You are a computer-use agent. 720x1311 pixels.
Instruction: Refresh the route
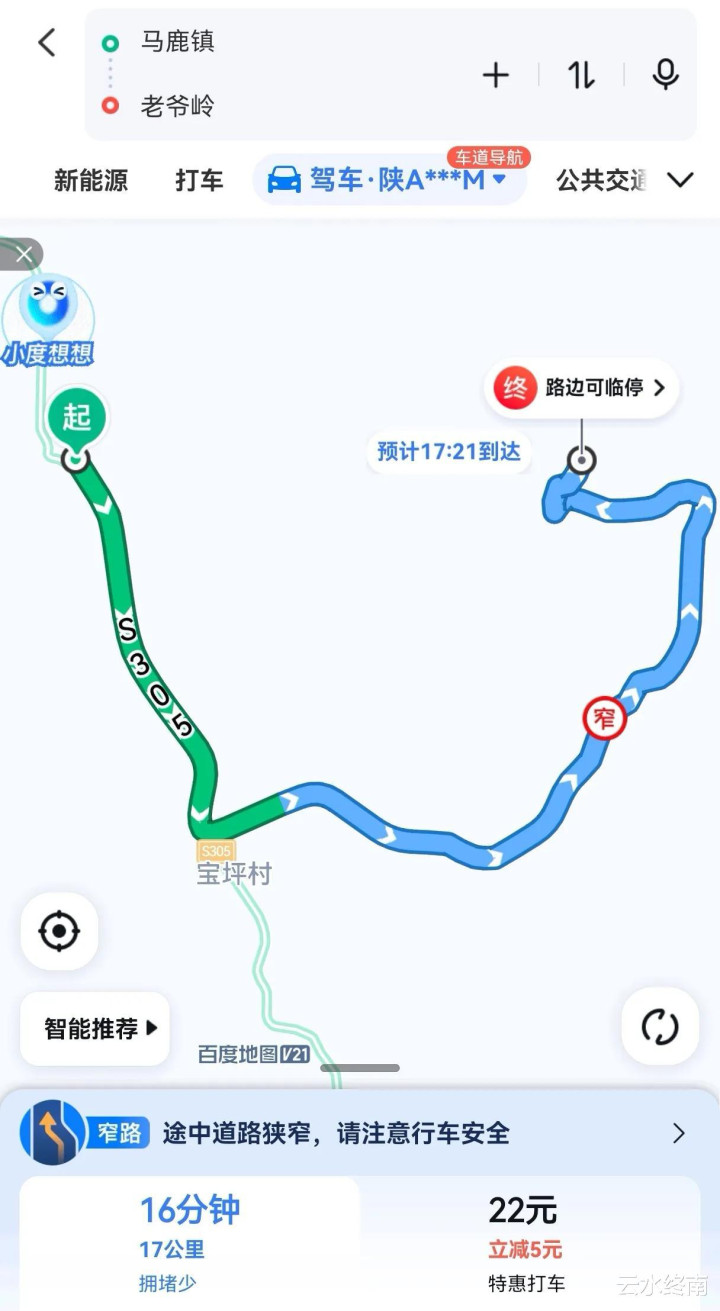[660, 1026]
